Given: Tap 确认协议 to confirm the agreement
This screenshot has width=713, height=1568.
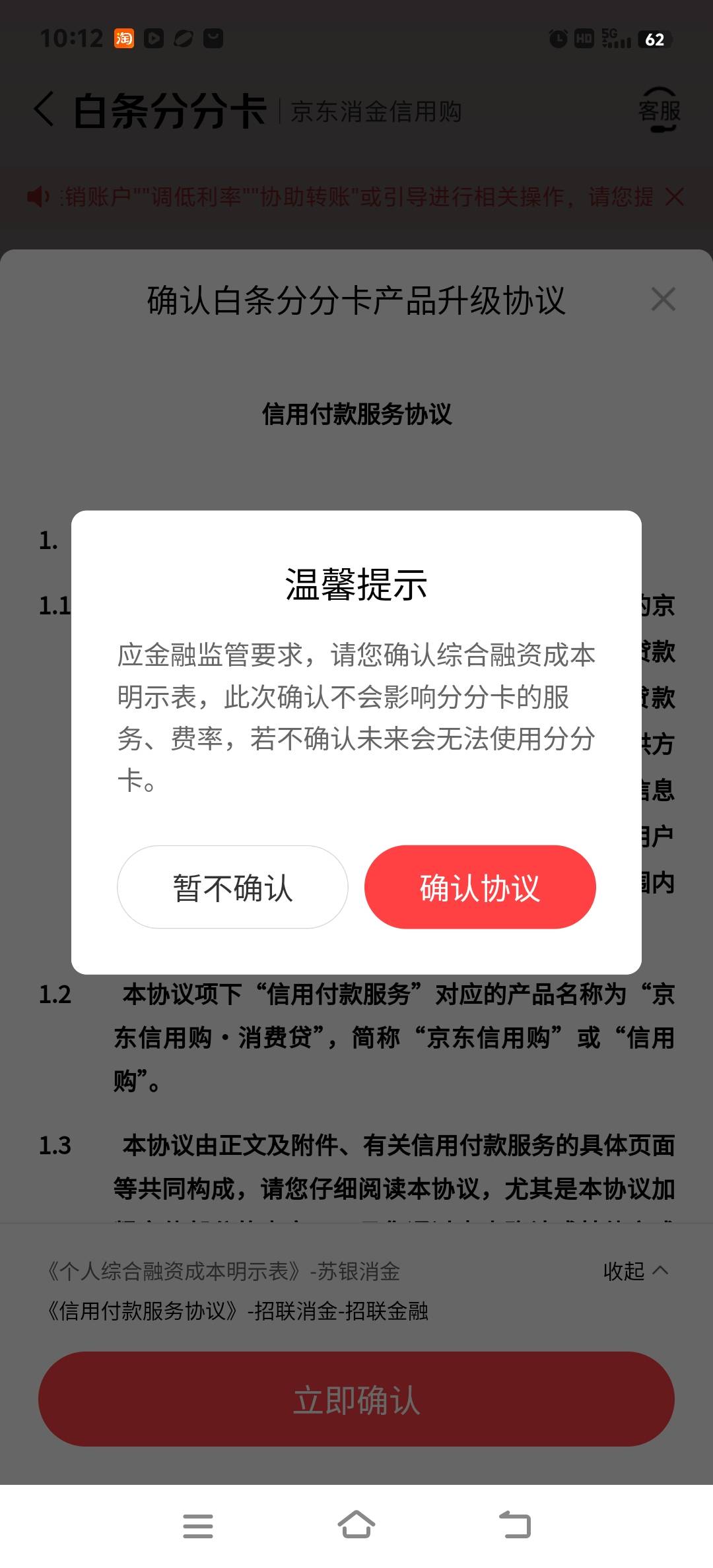Looking at the screenshot, I should 480,887.
